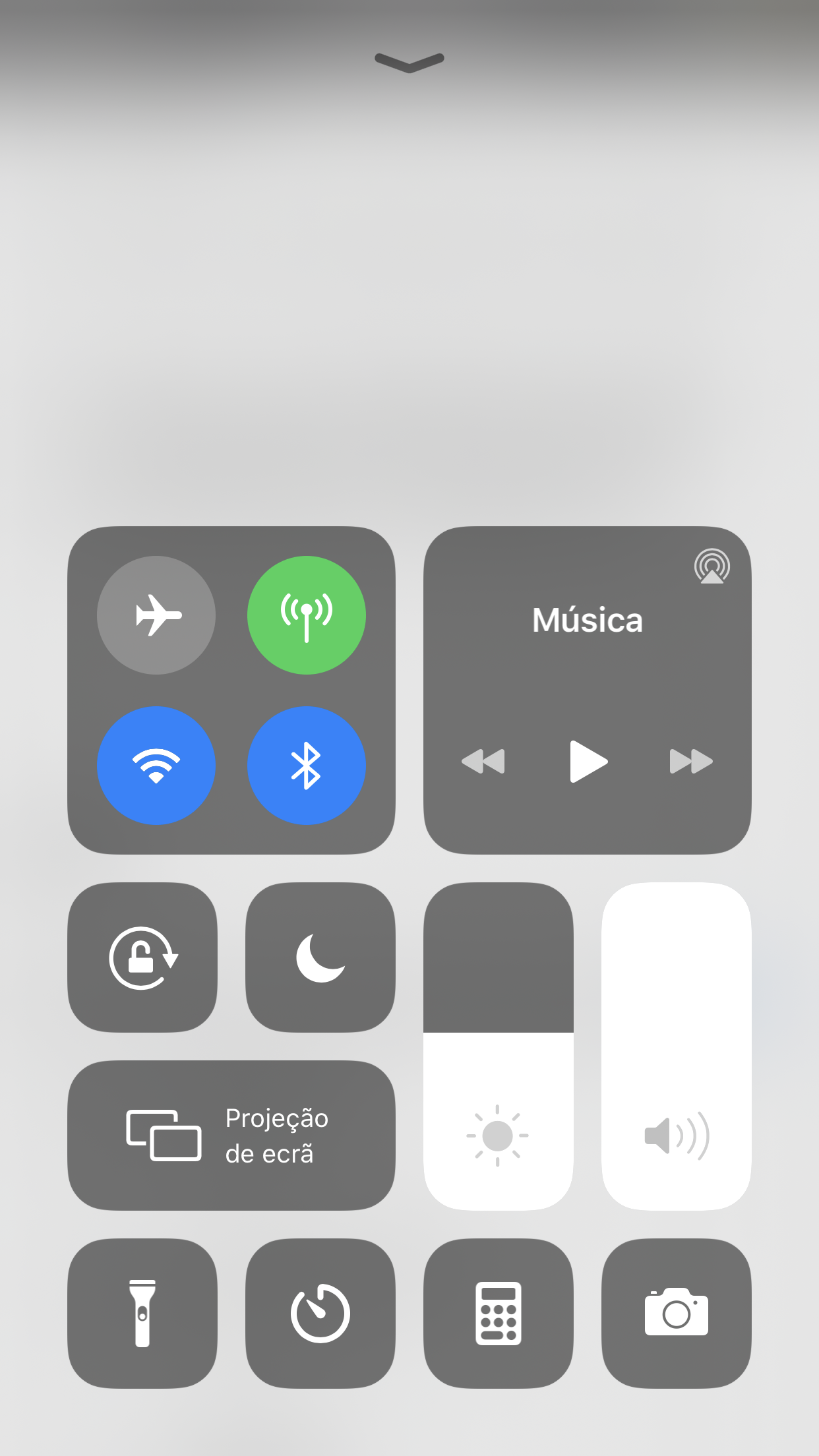The image size is (819, 1456).
Task: Open the camera
Action: (x=677, y=1314)
